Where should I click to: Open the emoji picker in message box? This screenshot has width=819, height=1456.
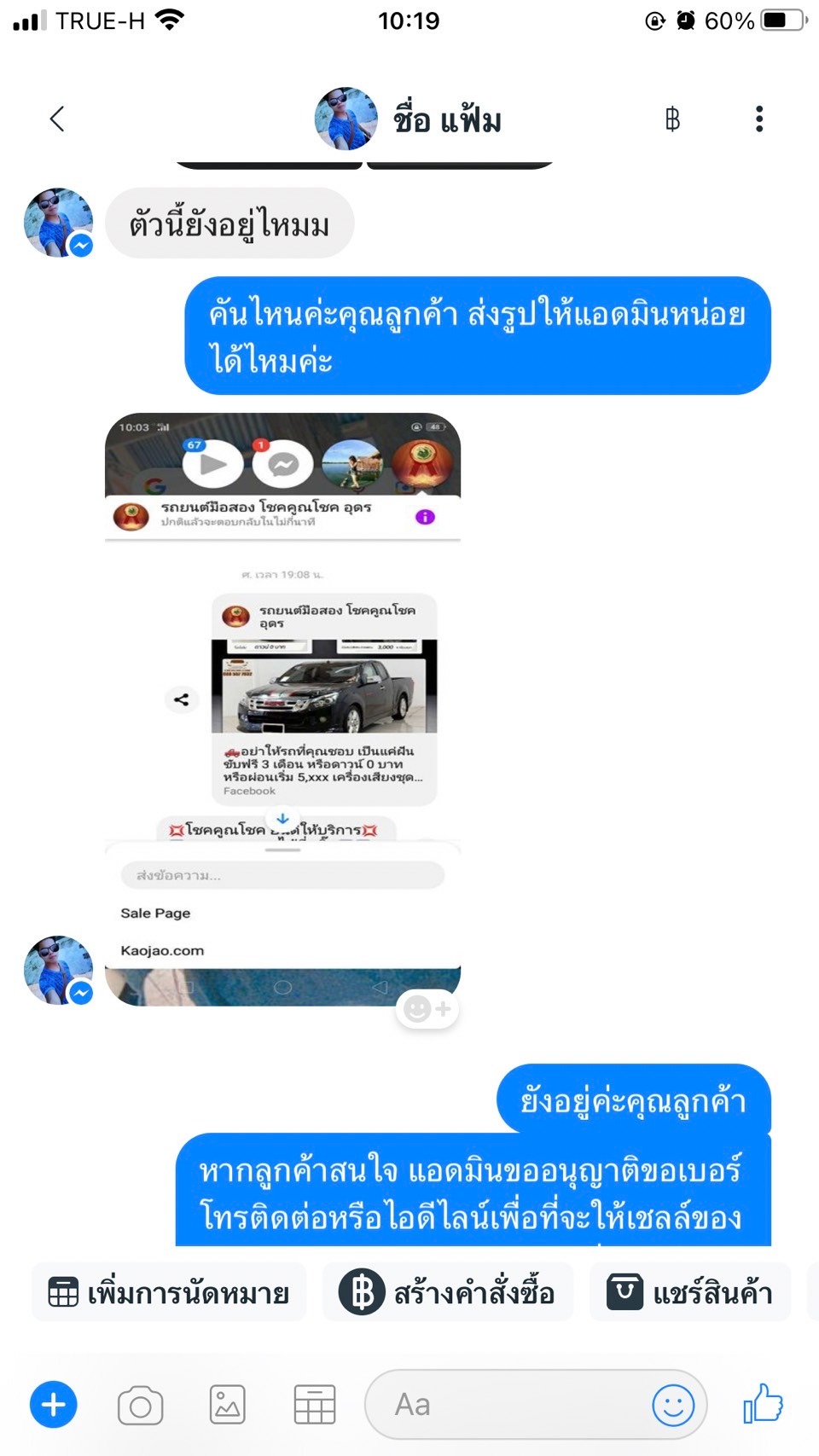coord(673,1404)
